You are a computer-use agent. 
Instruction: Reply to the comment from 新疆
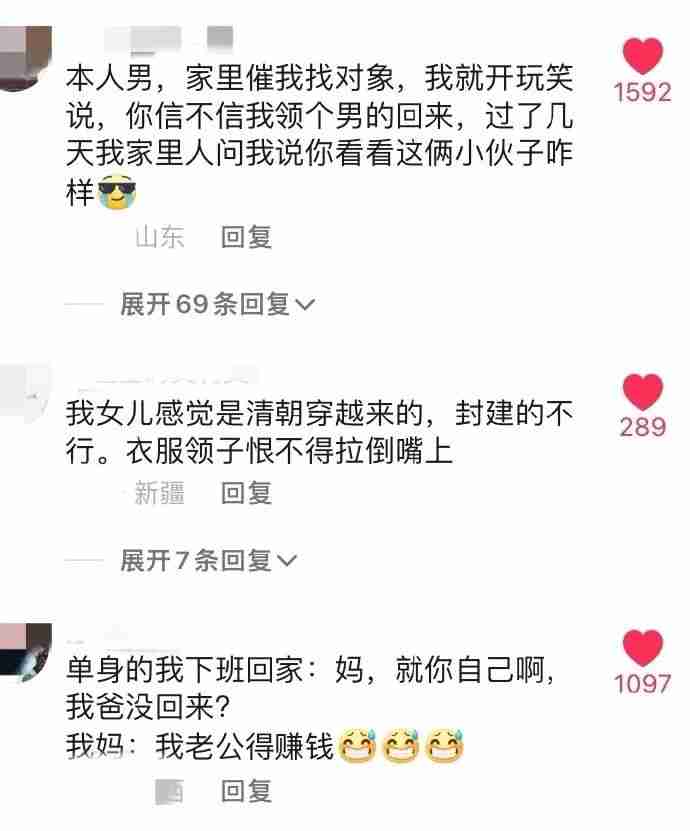coord(246,493)
